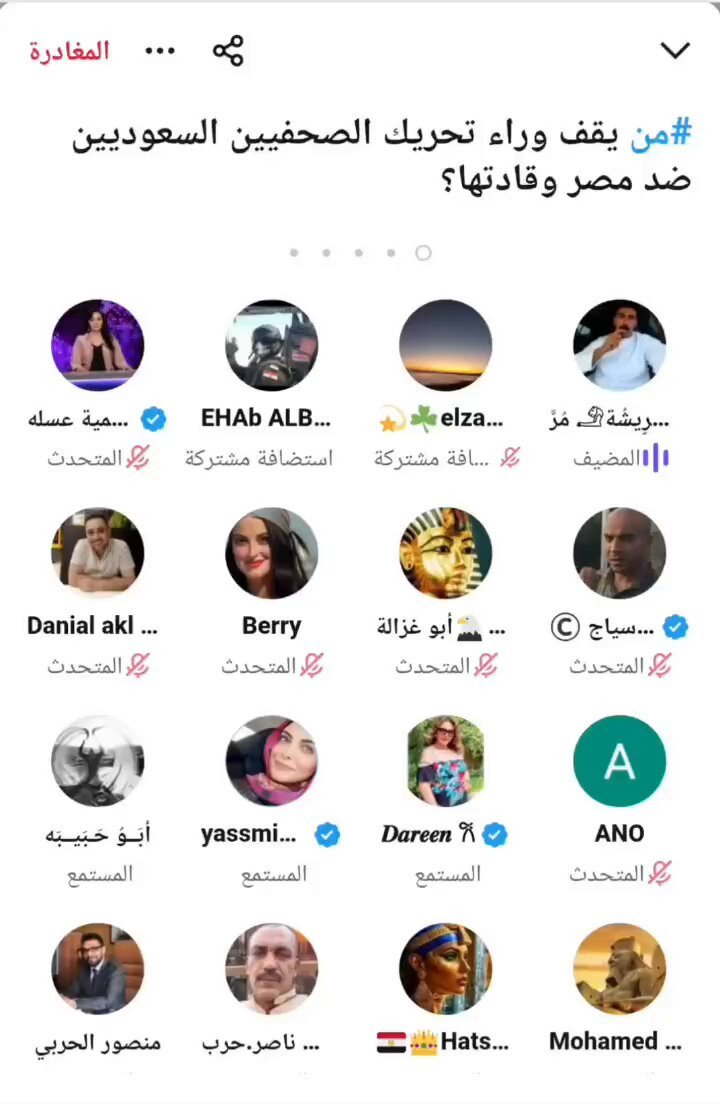The width and height of the screenshot is (720, 1104).
Task: Open yassmi... listener profile
Action: pyautogui.click(x=271, y=761)
